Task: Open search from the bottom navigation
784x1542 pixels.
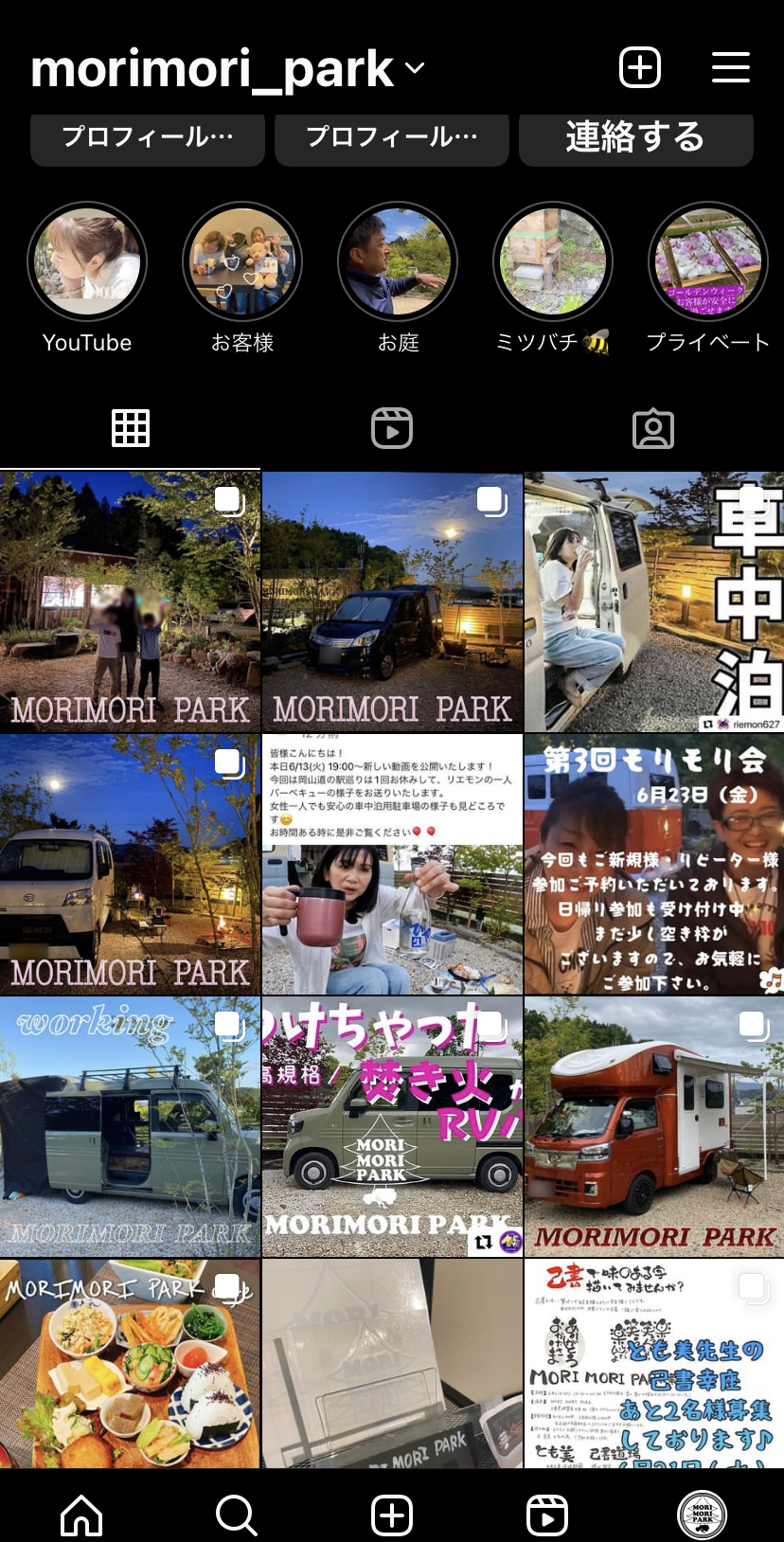Action: [x=236, y=1515]
